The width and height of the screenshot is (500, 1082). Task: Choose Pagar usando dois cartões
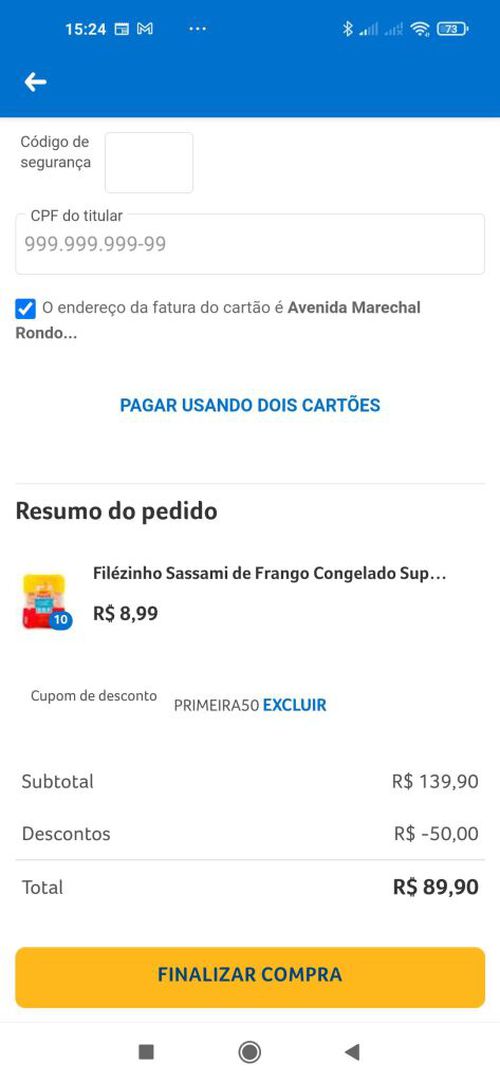(250, 405)
